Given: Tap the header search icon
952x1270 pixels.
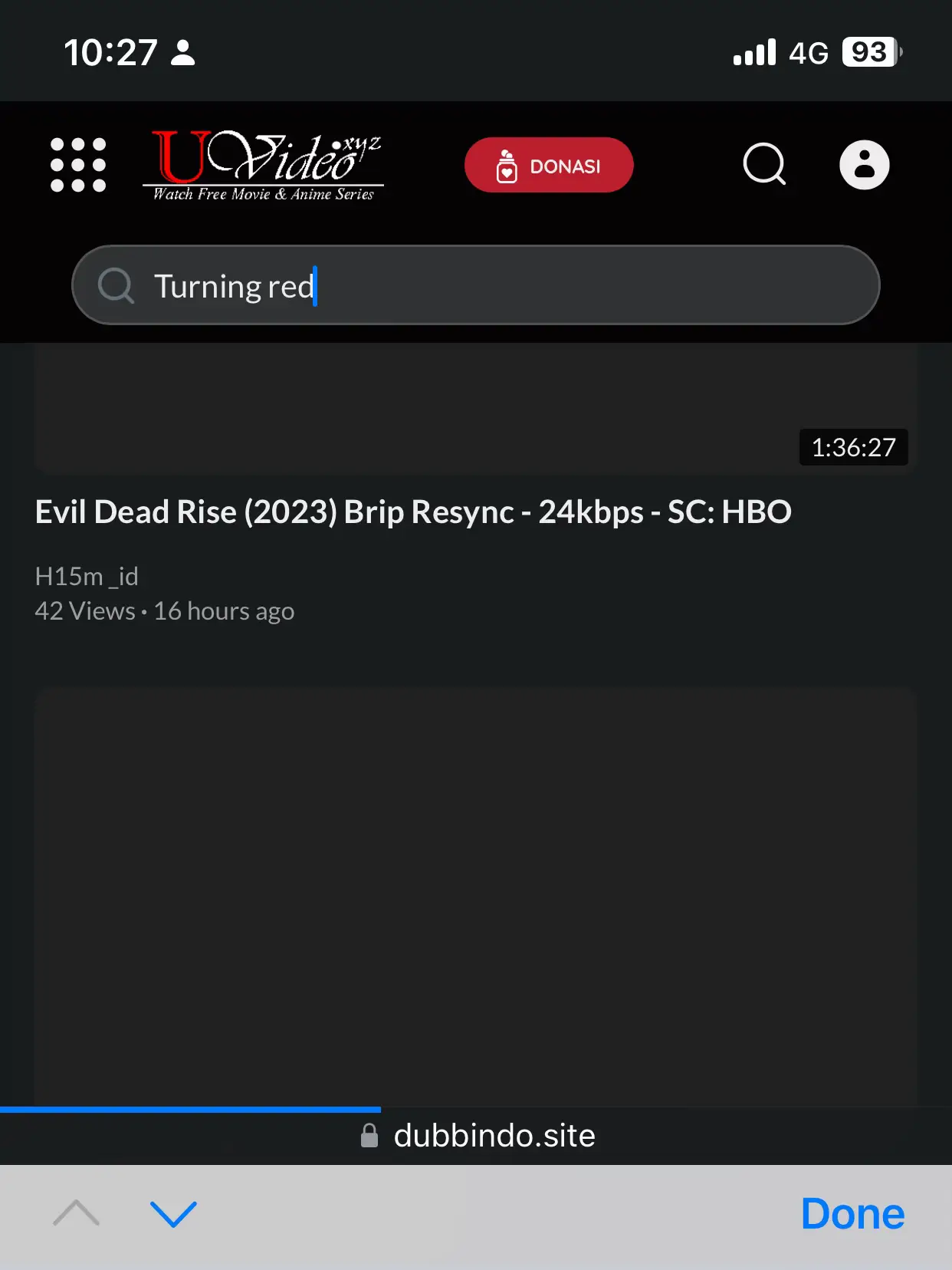Looking at the screenshot, I should pos(764,164).
